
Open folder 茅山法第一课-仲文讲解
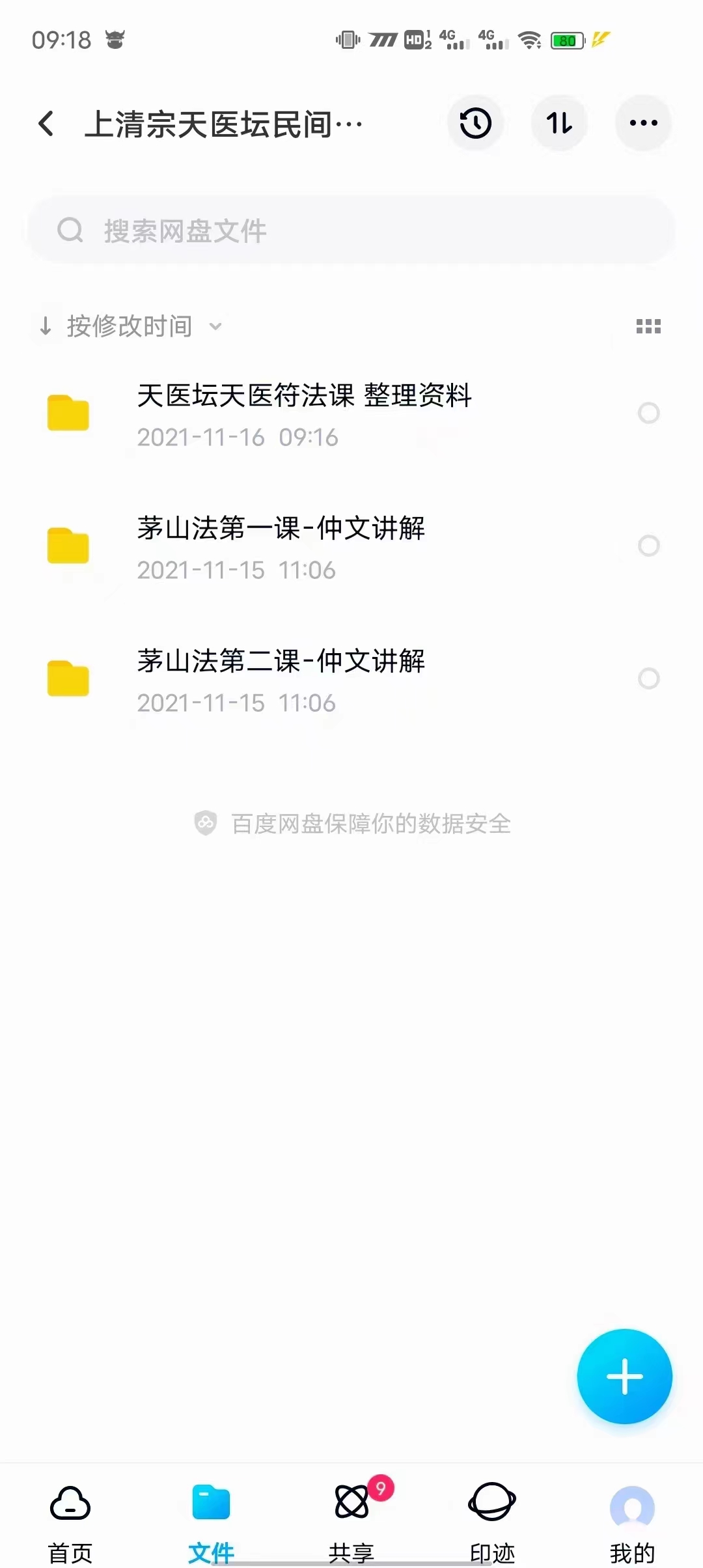point(281,547)
